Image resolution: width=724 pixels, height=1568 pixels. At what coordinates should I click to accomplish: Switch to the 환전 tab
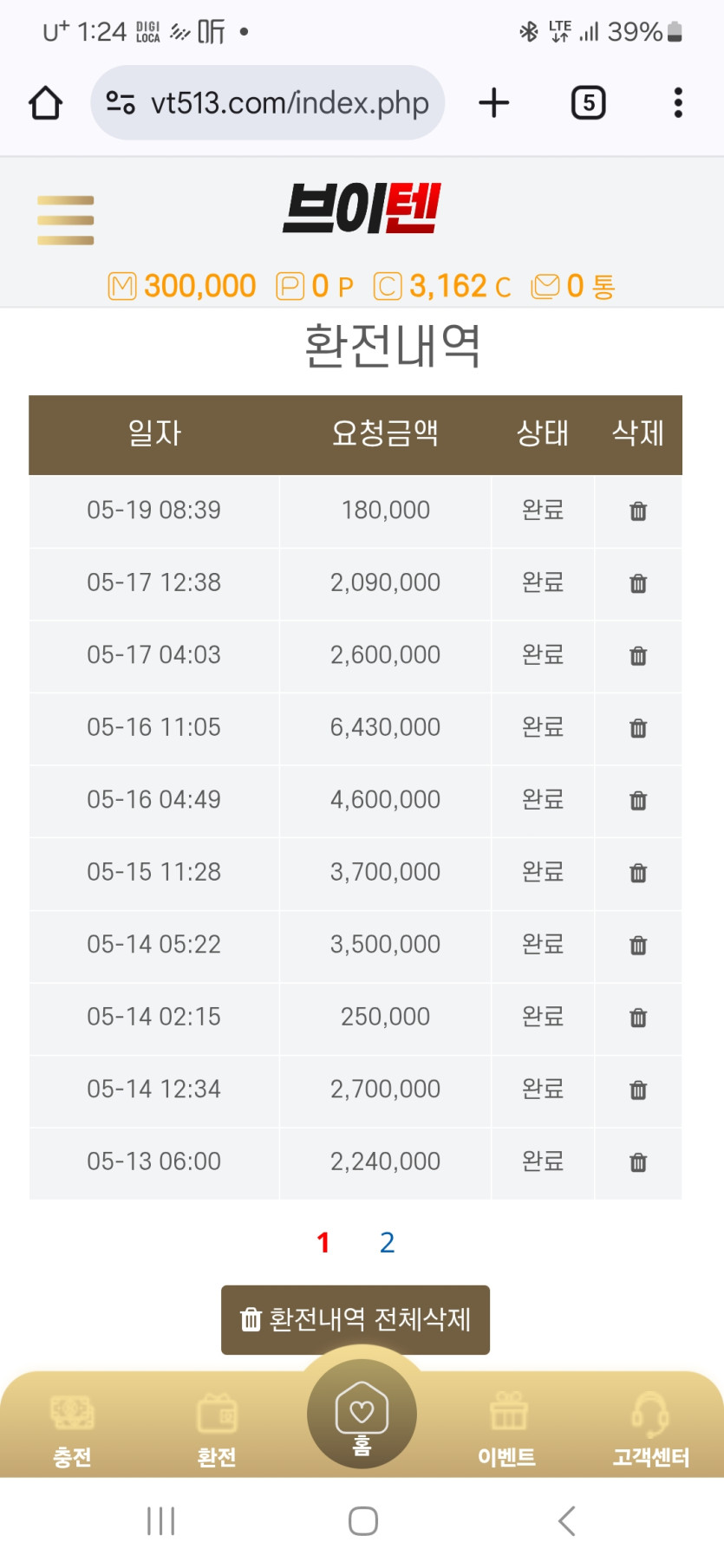pyautogui.click(x=217, y=1430)
